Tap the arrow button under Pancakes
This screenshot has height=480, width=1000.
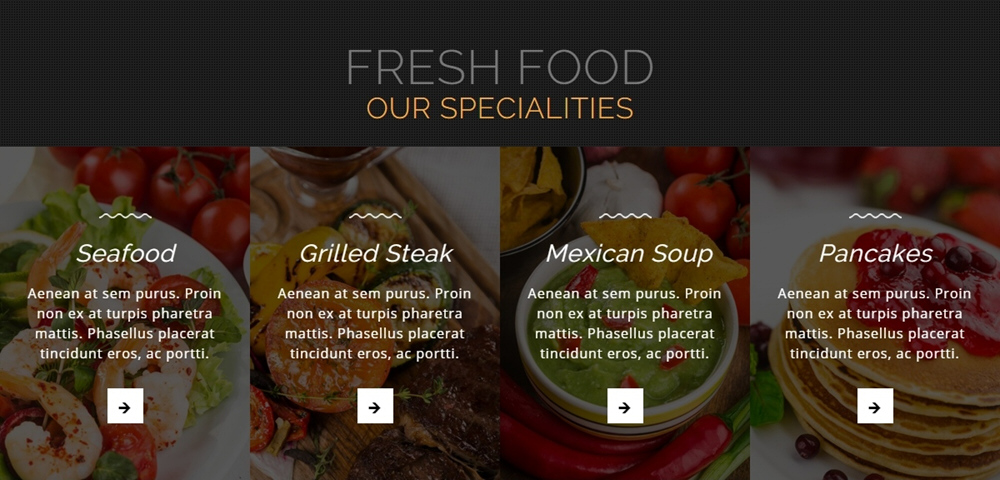(875, 405)
